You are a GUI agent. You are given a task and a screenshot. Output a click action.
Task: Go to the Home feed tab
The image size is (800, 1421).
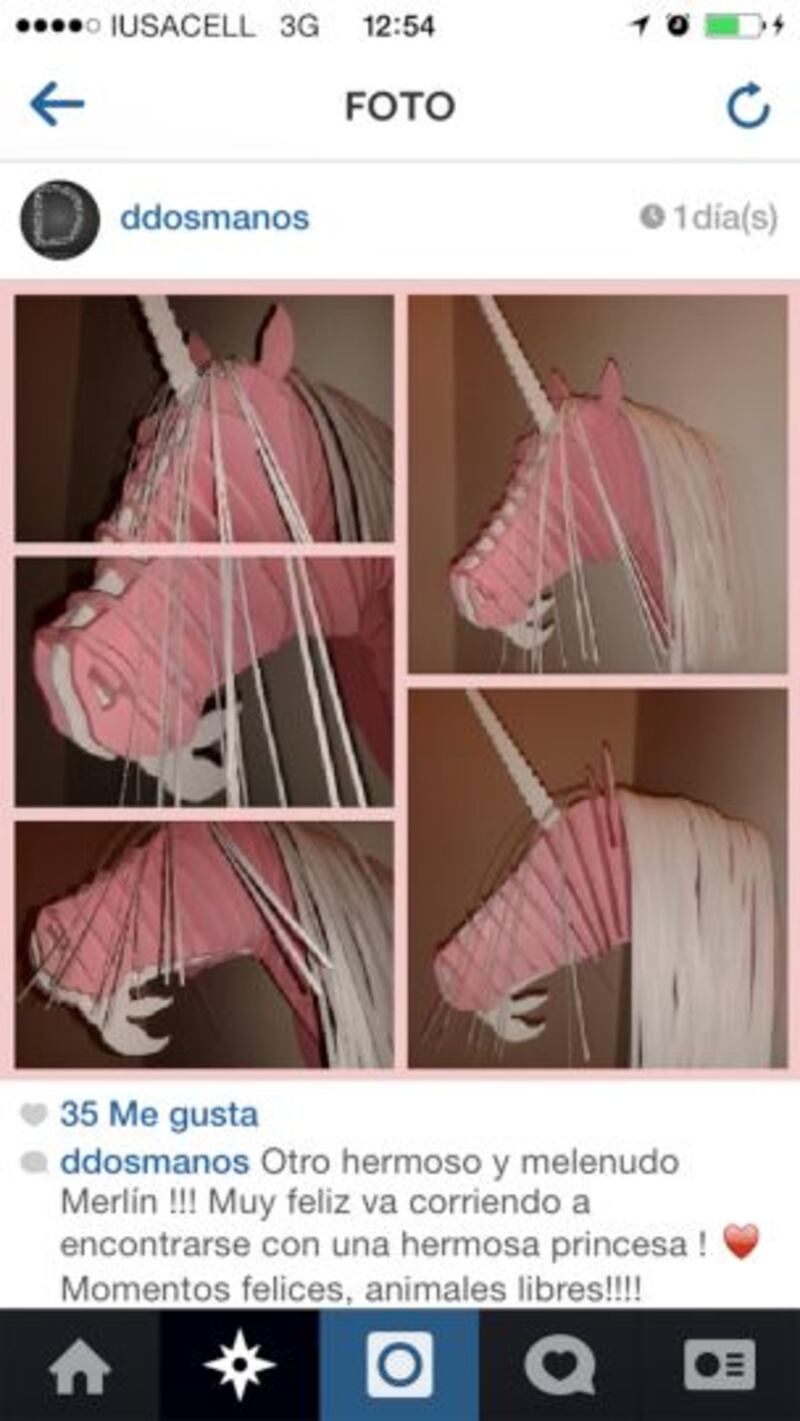pos(80,1366)
